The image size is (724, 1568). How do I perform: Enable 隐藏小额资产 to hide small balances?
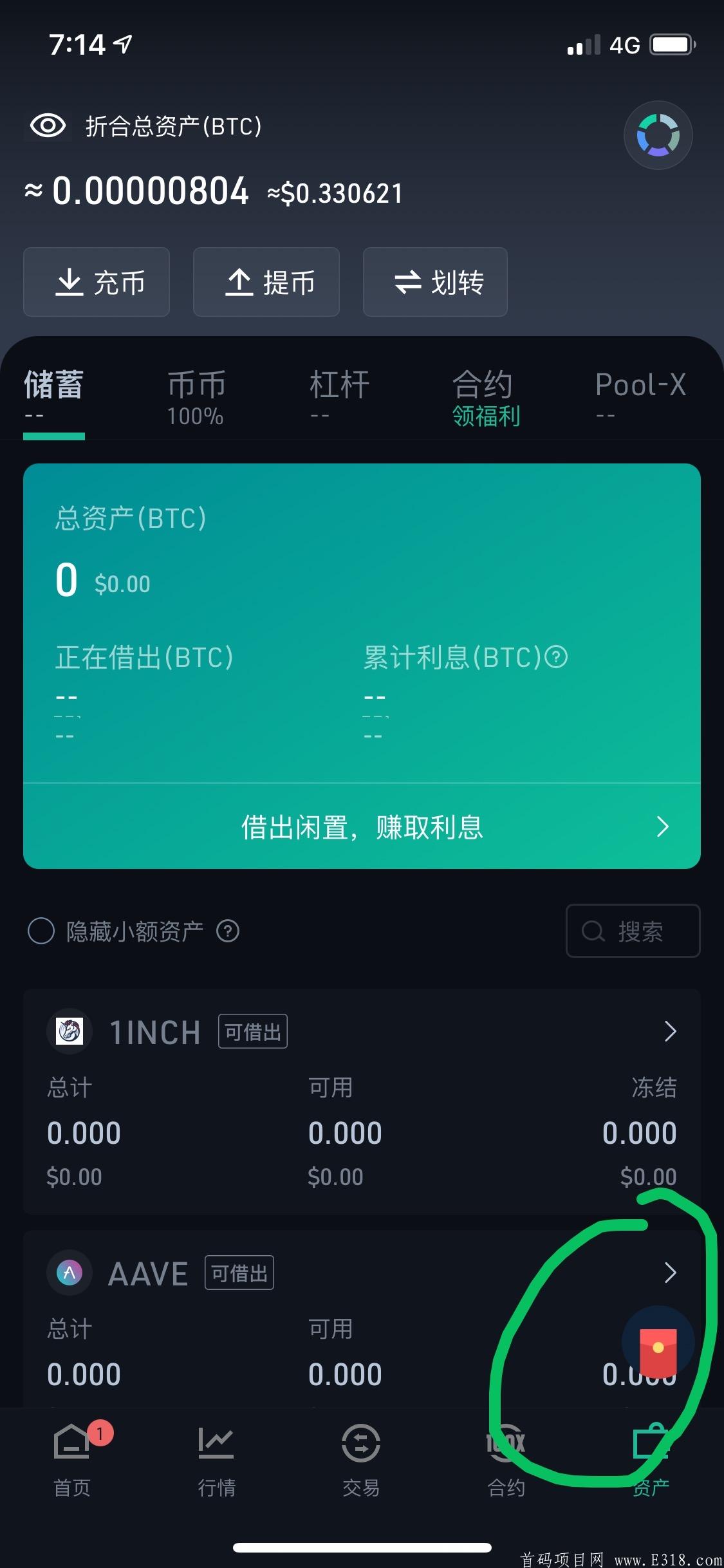pos(41,931)
